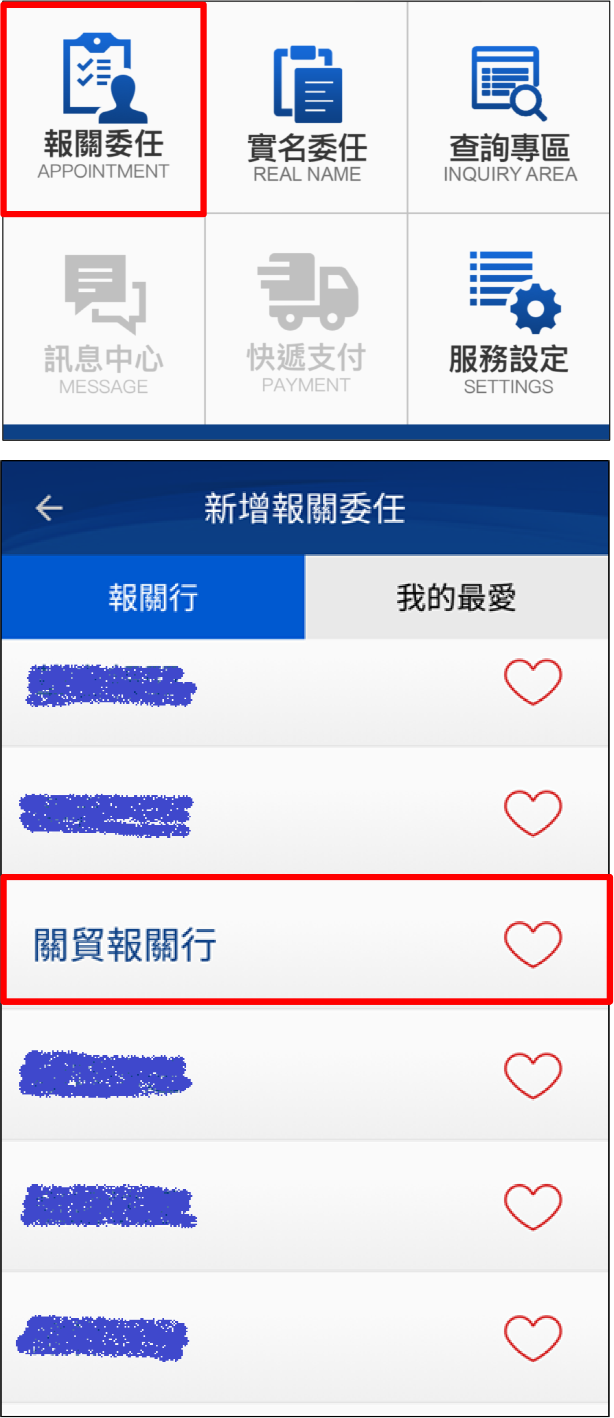
Task: Go back from 新增報關委任 screen
Action: (x=49, y=508)
